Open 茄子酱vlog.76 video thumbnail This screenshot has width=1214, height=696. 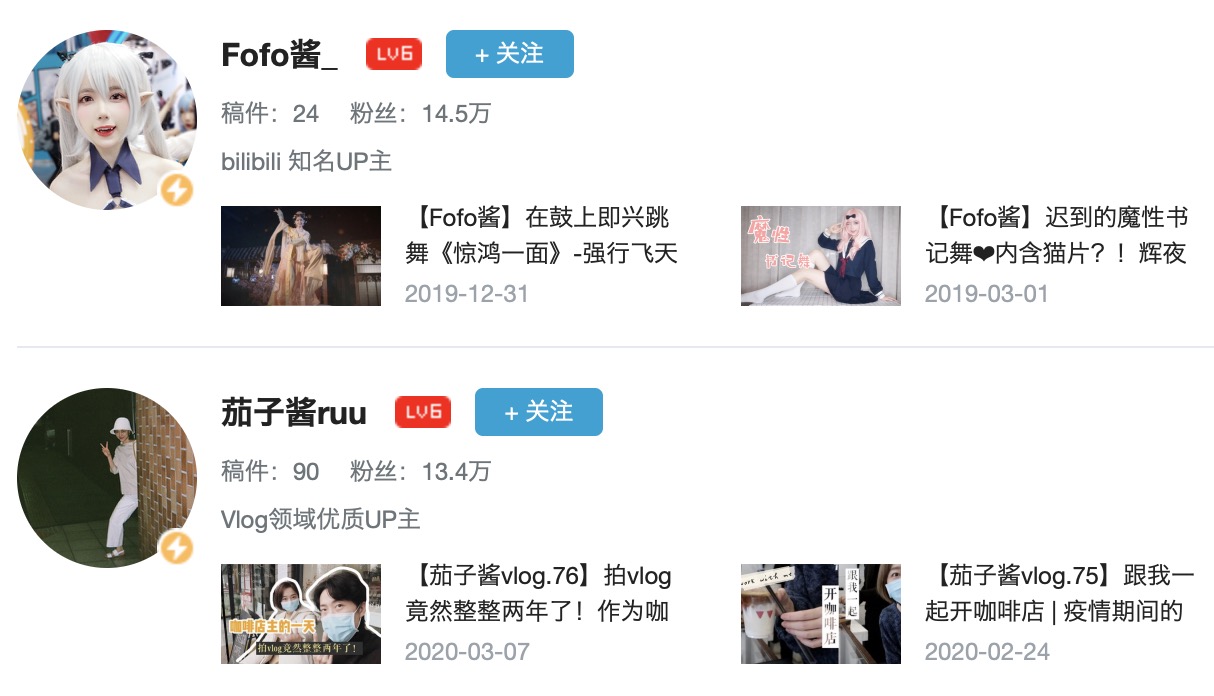pyautogui.click(x=301, y=613)
